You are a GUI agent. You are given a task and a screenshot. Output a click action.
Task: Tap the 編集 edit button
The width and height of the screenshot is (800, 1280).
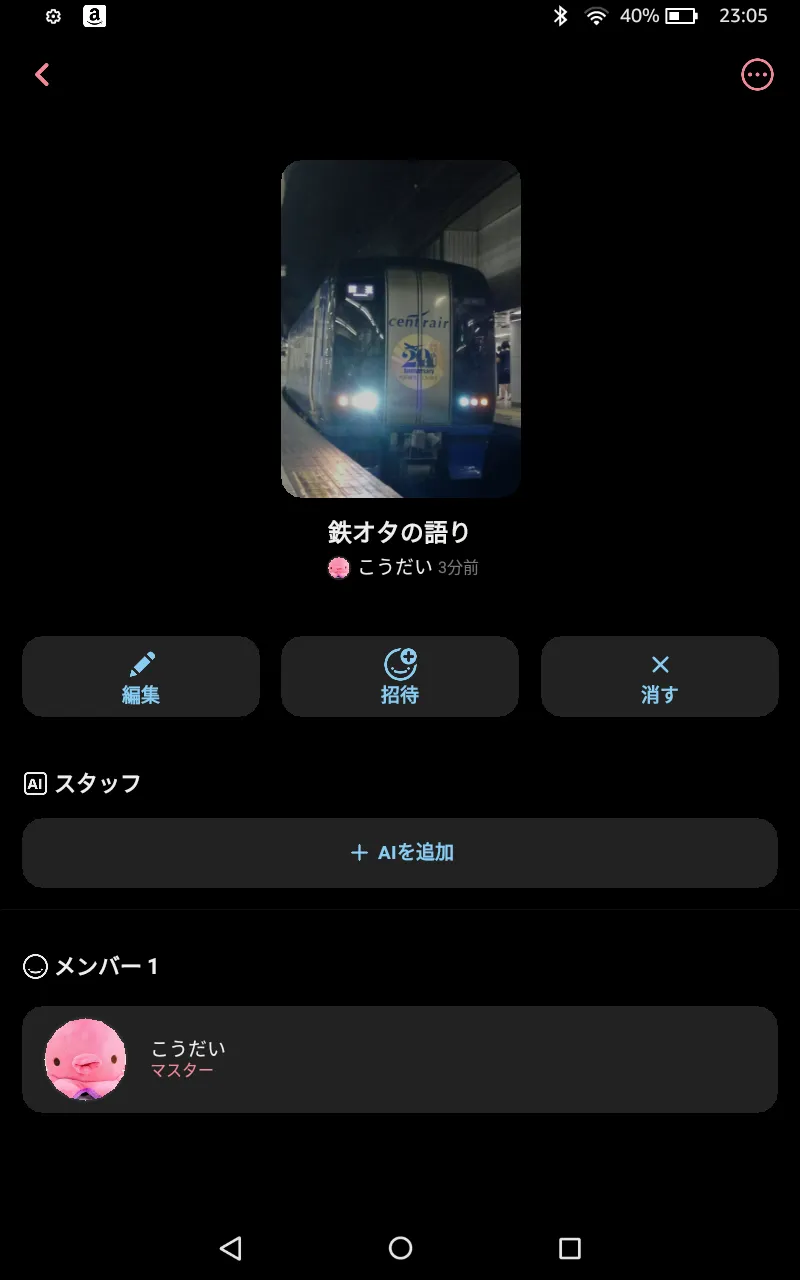point(141,677)
